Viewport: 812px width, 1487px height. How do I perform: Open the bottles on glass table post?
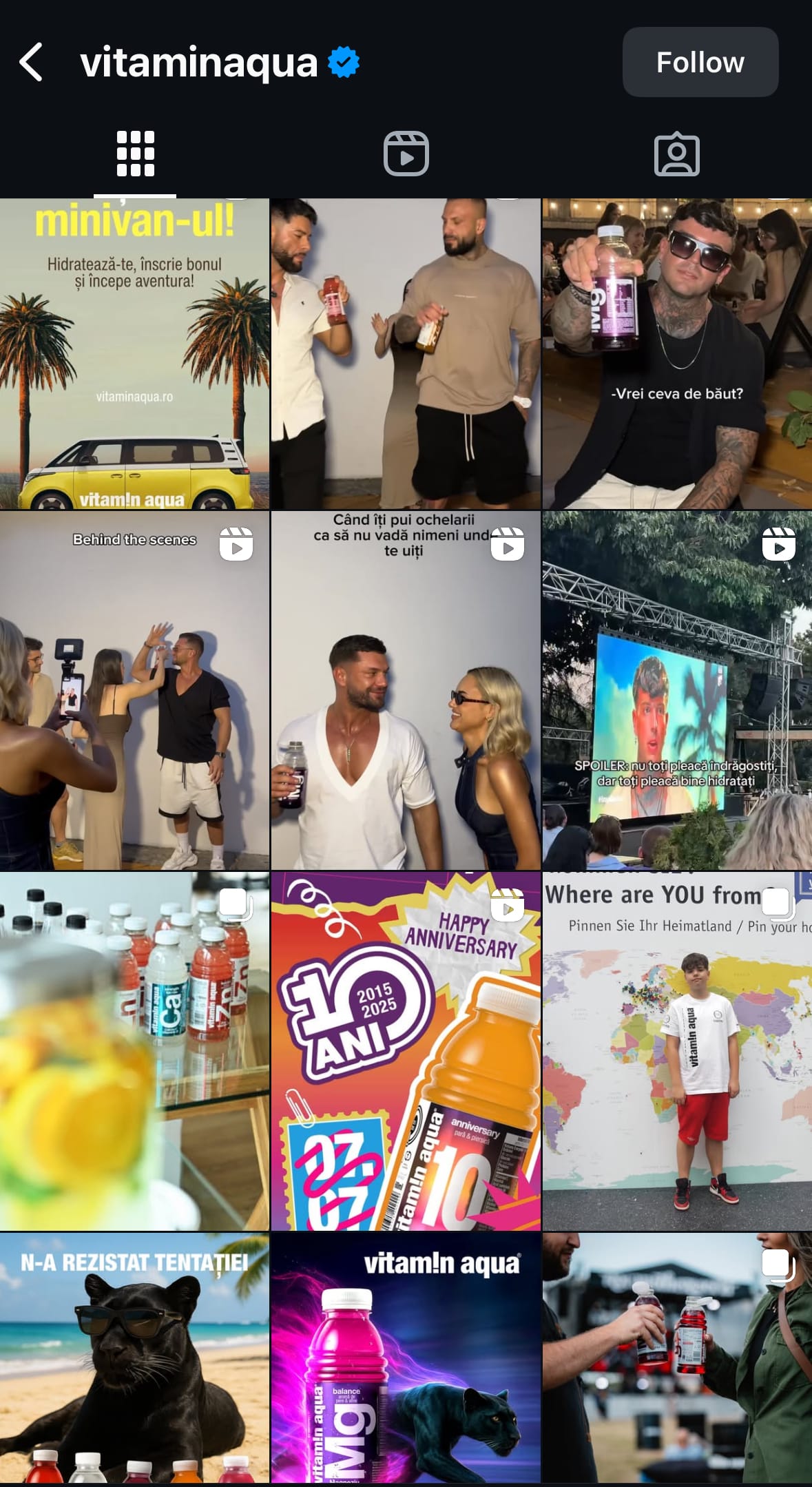(134, 1051)
